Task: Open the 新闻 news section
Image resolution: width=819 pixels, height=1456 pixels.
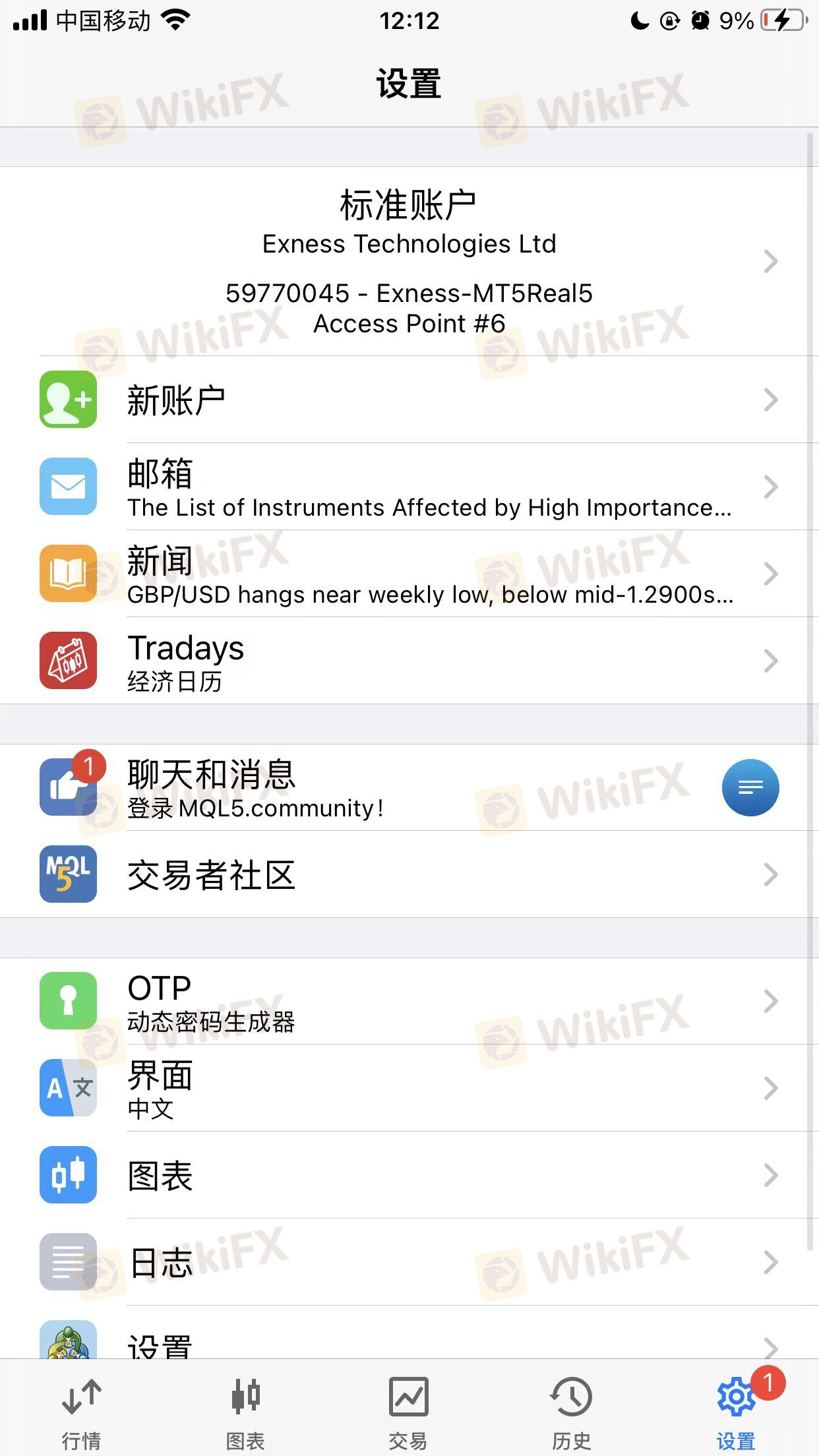Action: pyautogui.click(x=409, y=574)
